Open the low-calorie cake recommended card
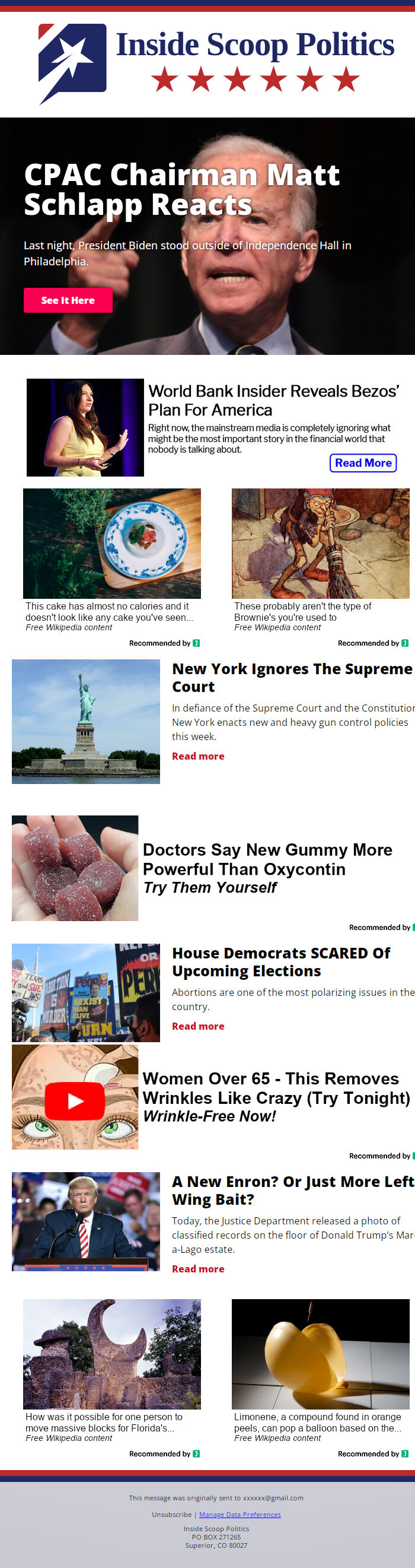 112,544
